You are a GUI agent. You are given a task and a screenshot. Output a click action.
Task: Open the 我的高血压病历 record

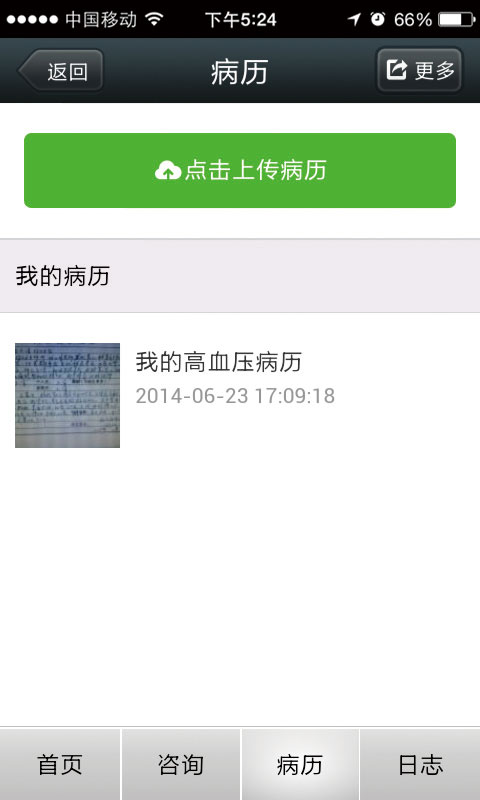click(240, 395)
